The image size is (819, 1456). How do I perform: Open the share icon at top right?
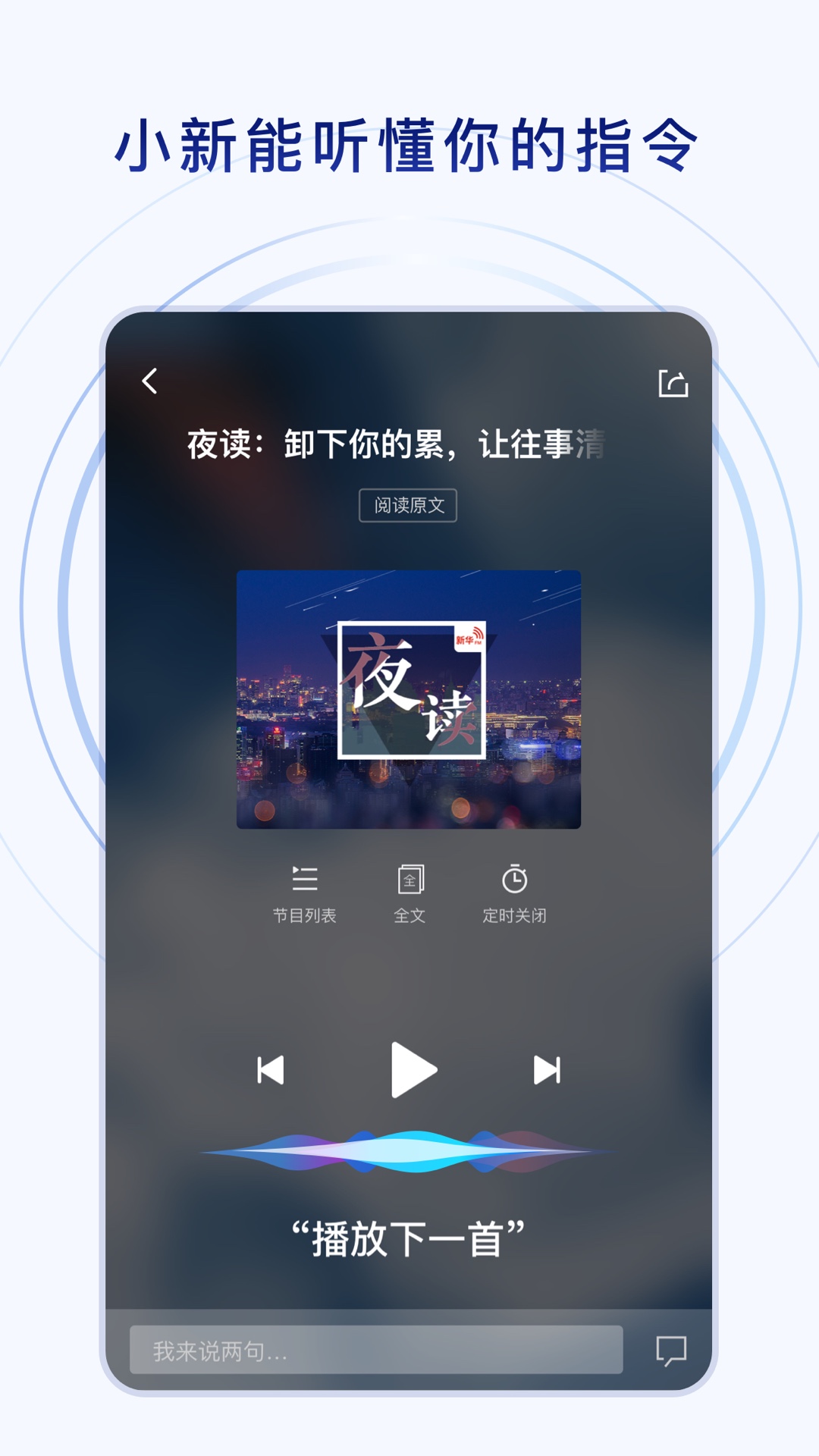point(673,384)
